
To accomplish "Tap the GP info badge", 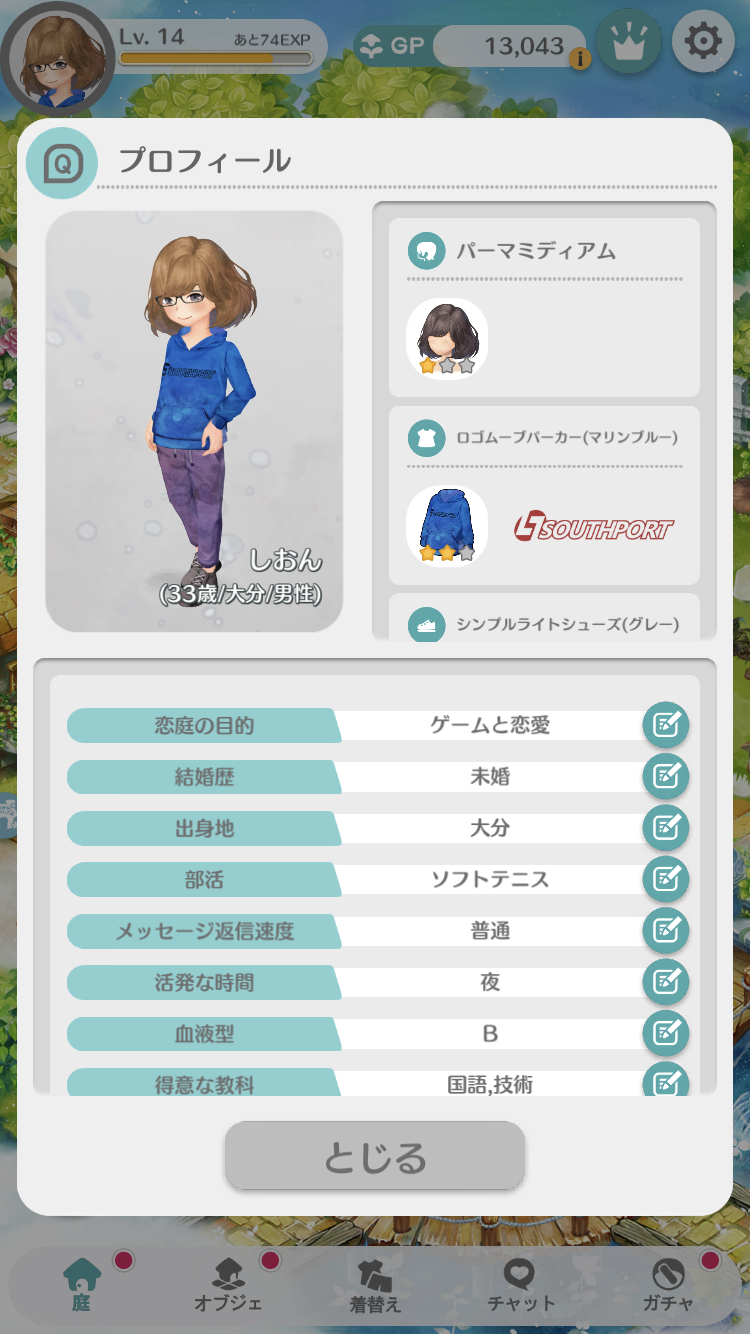I will click(579, 59).
